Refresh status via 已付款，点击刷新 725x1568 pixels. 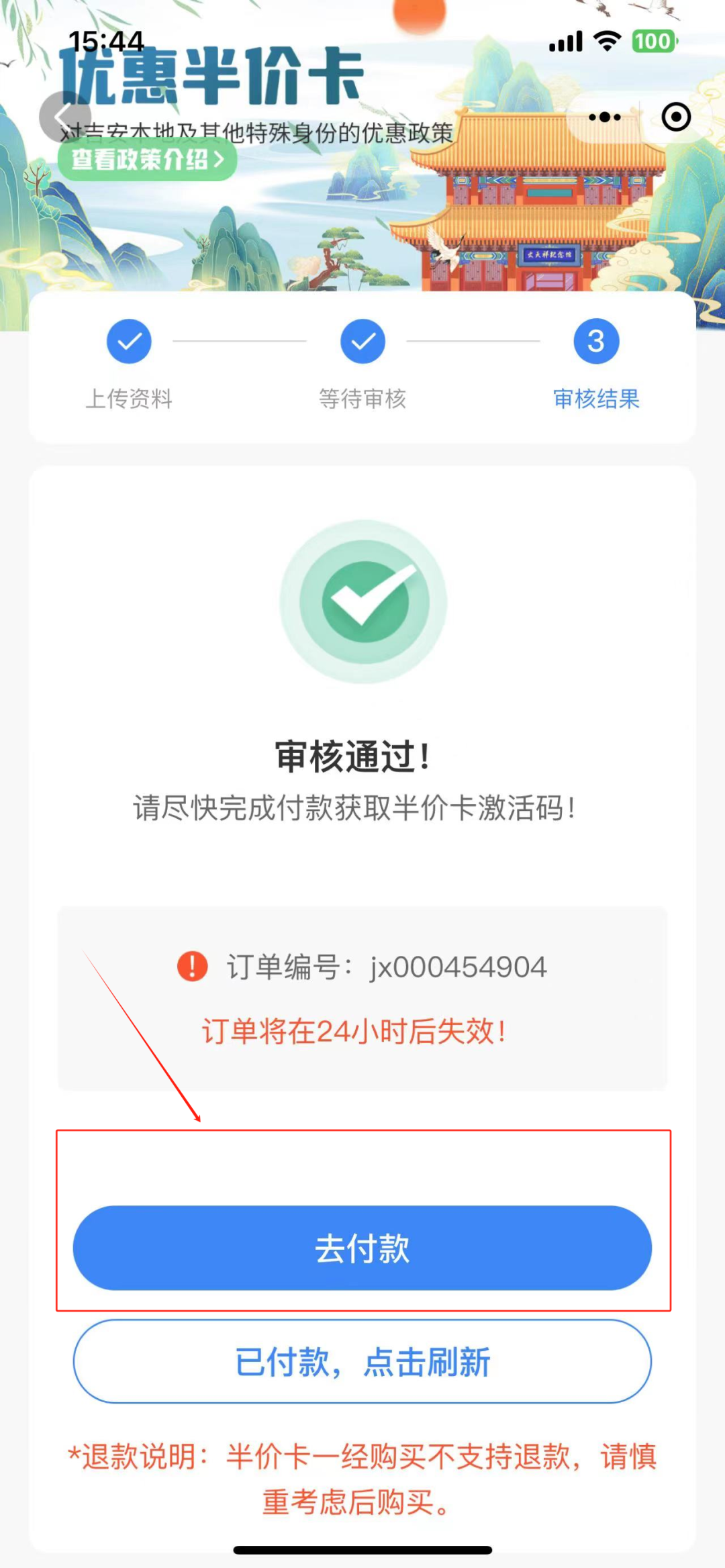(x=362, y=1362)
